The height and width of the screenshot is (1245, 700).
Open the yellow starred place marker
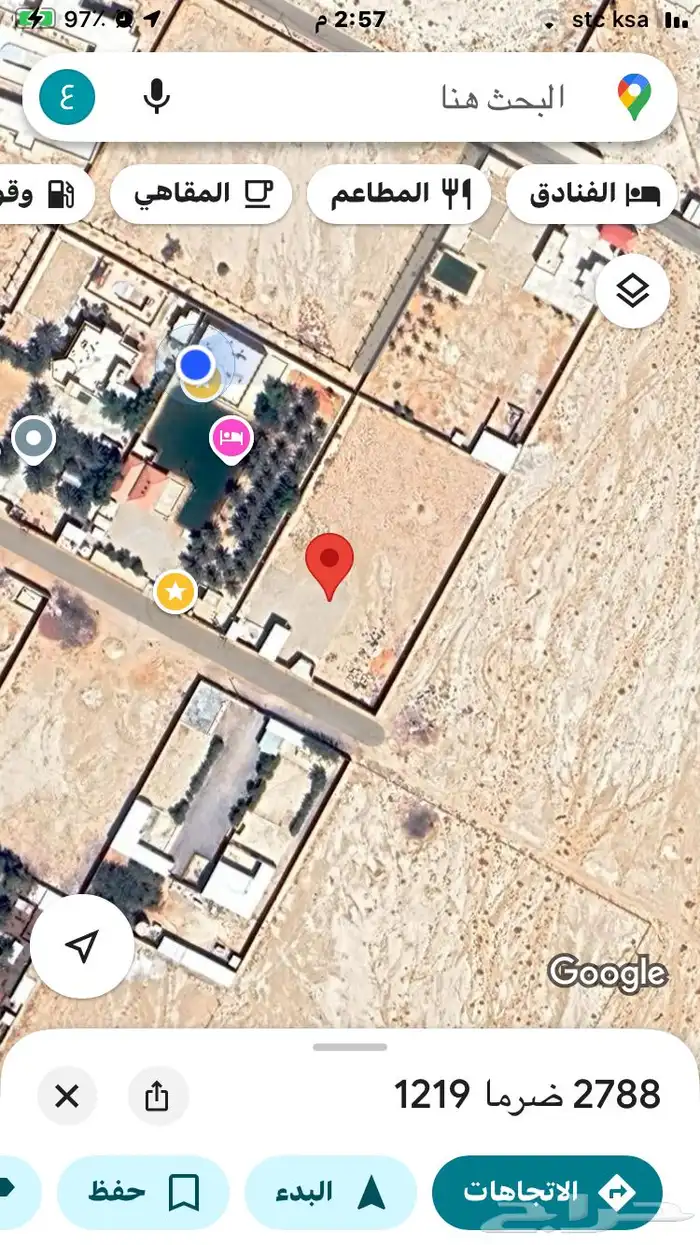(x=175, y=592)
